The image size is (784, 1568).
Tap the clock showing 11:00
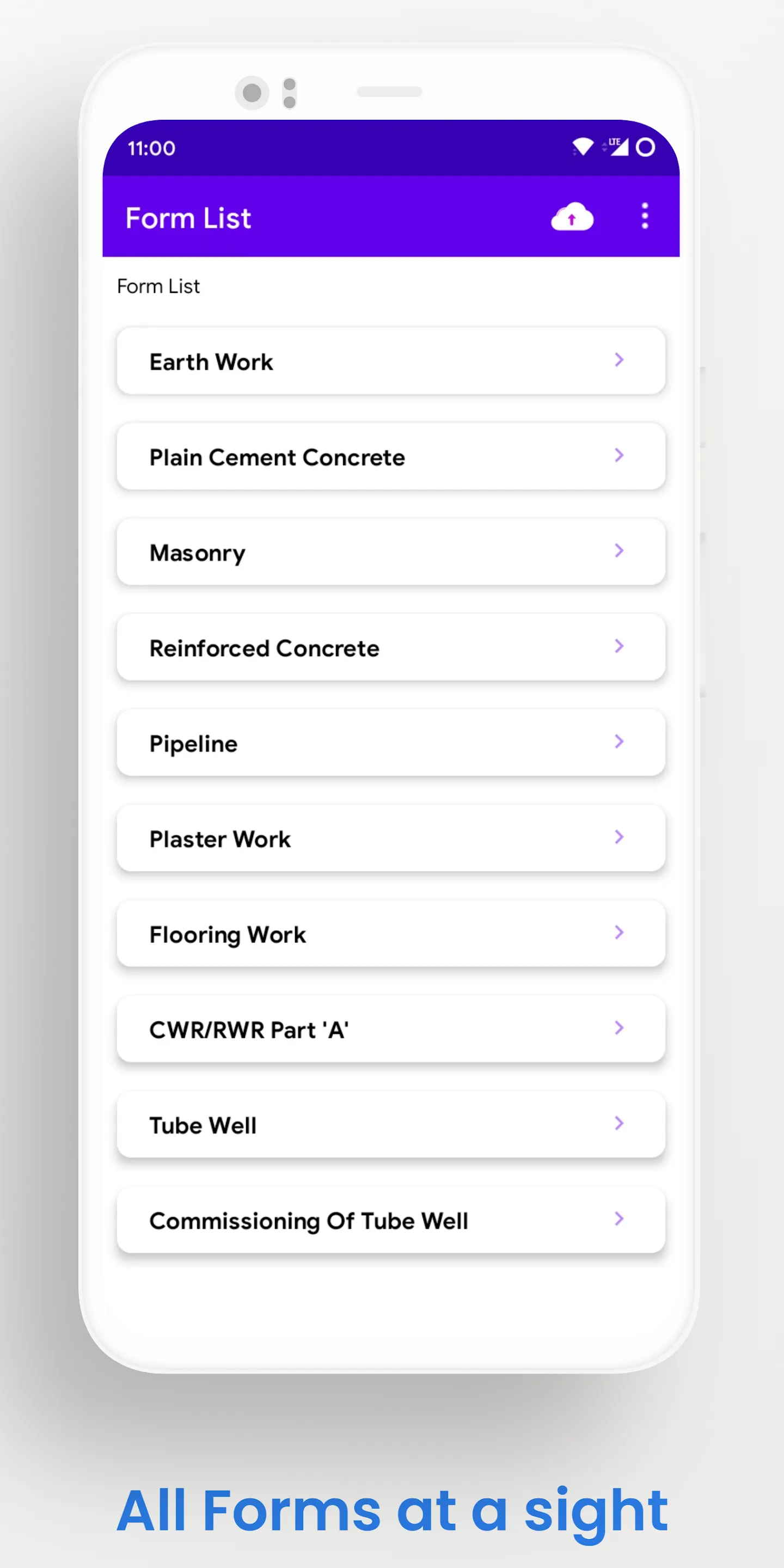(x=150, y=148)
